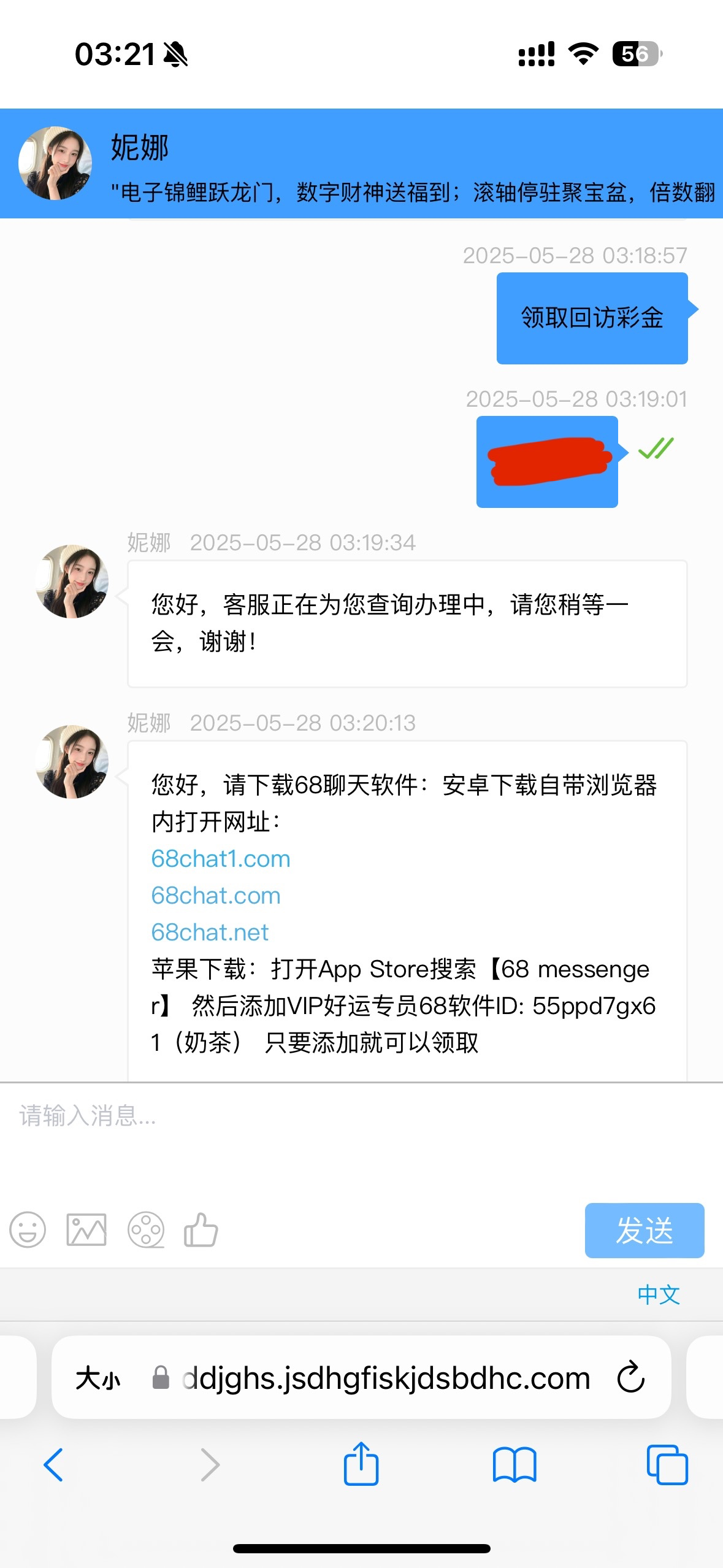Tap the thumbs-up rating icon

point(201,1230)
